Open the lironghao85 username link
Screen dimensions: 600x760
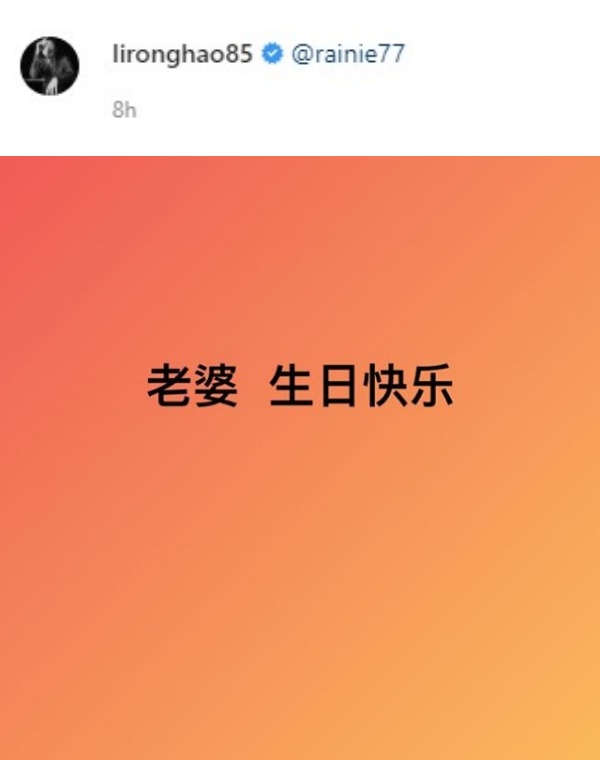(x=182, y=54)
